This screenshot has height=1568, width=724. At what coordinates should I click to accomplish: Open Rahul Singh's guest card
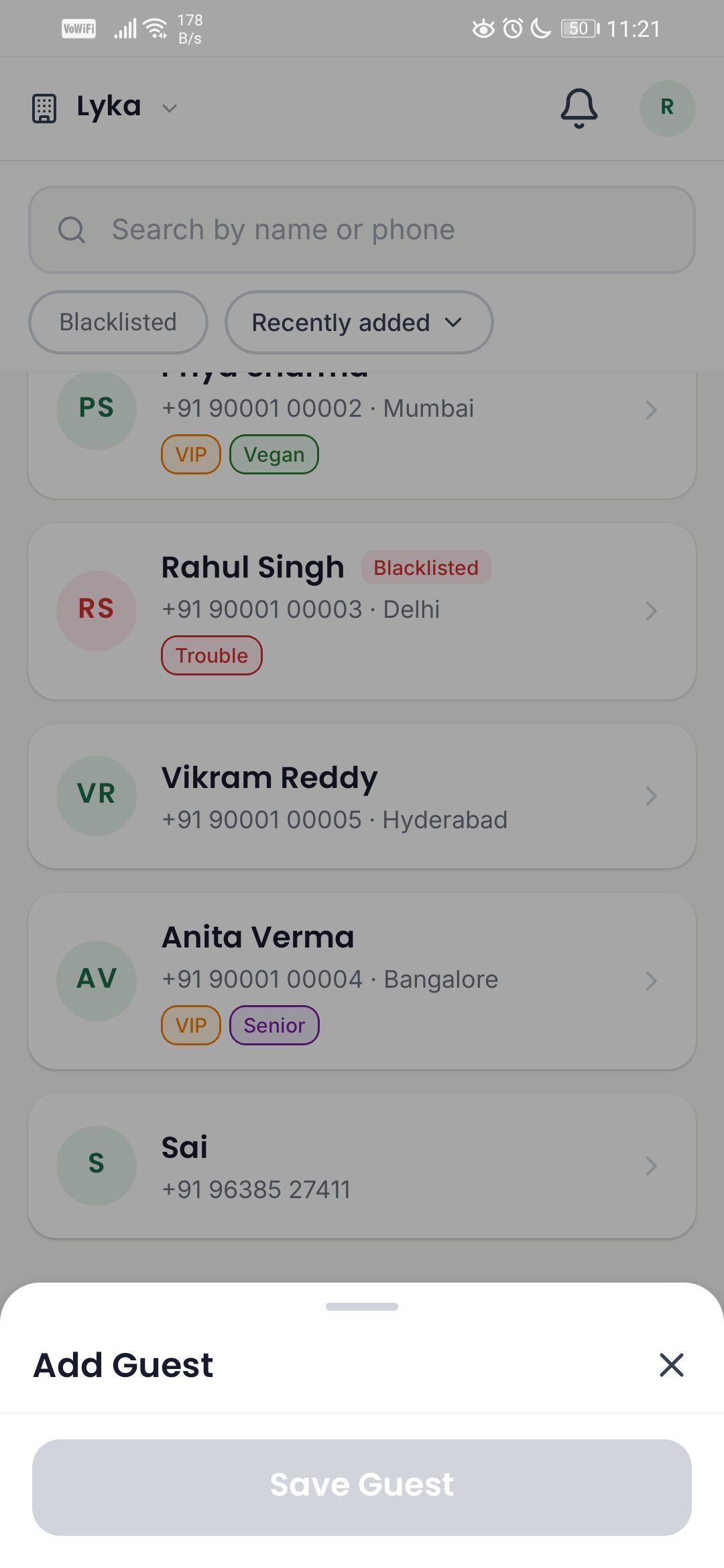[362, 611]
